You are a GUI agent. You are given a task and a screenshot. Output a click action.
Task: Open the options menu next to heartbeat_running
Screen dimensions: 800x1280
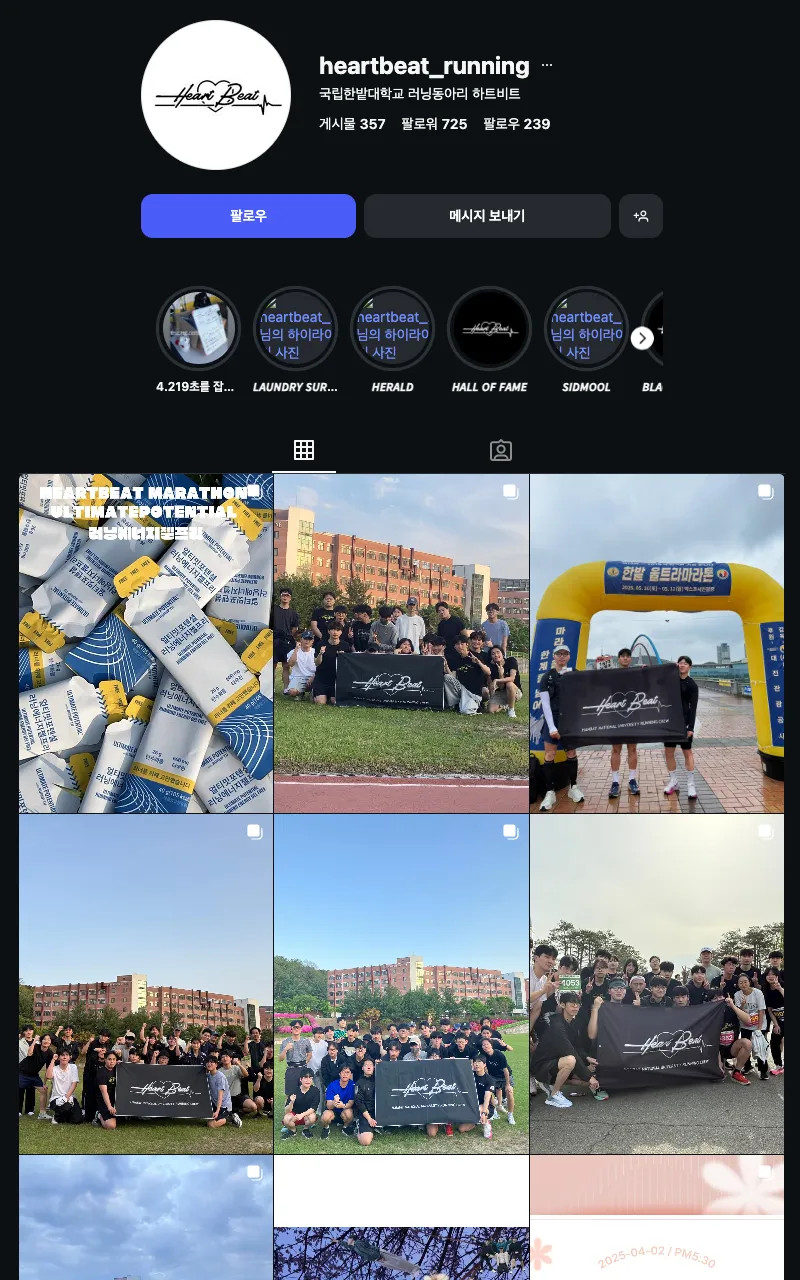pos(547,66)
